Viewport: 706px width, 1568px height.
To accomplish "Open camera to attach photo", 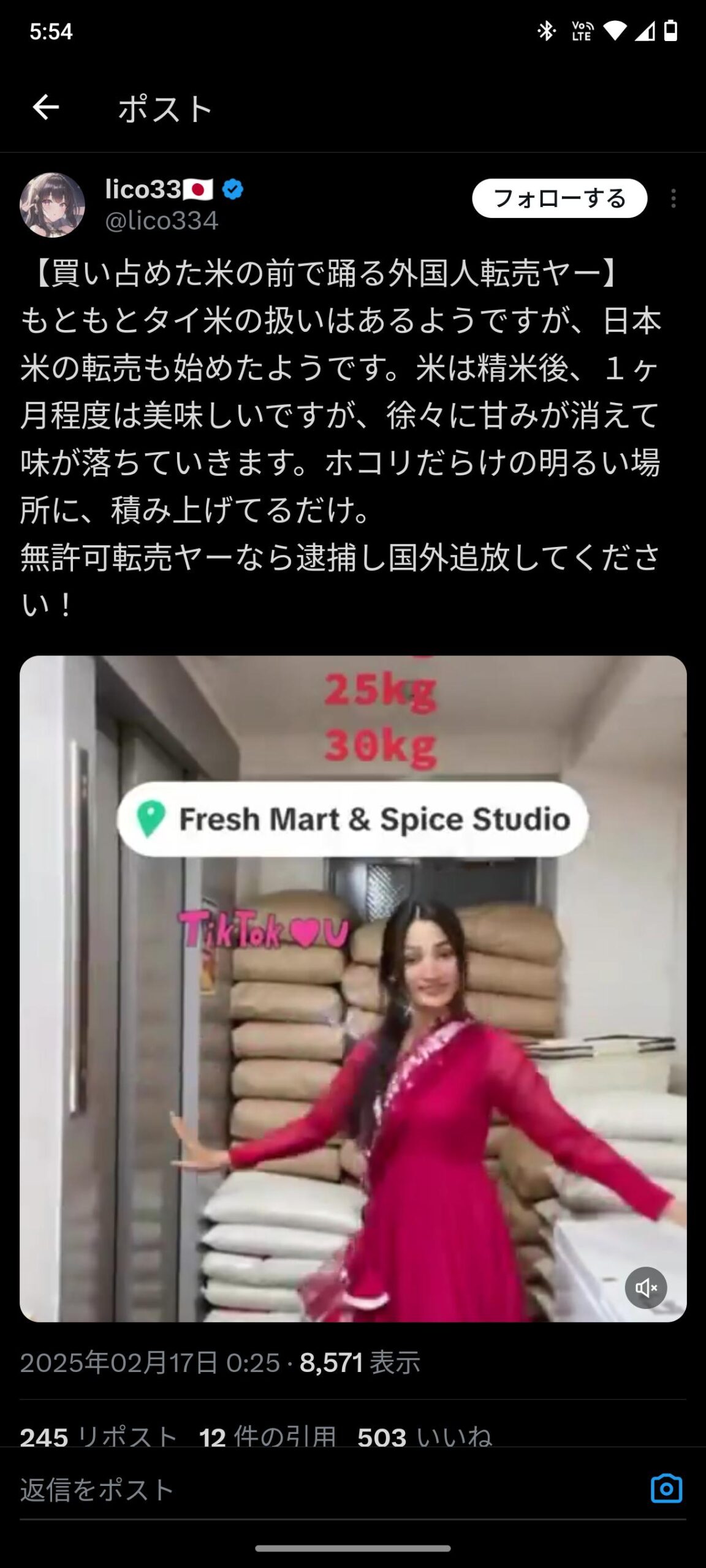I will pyautogui.click(x=666, y=1489).
